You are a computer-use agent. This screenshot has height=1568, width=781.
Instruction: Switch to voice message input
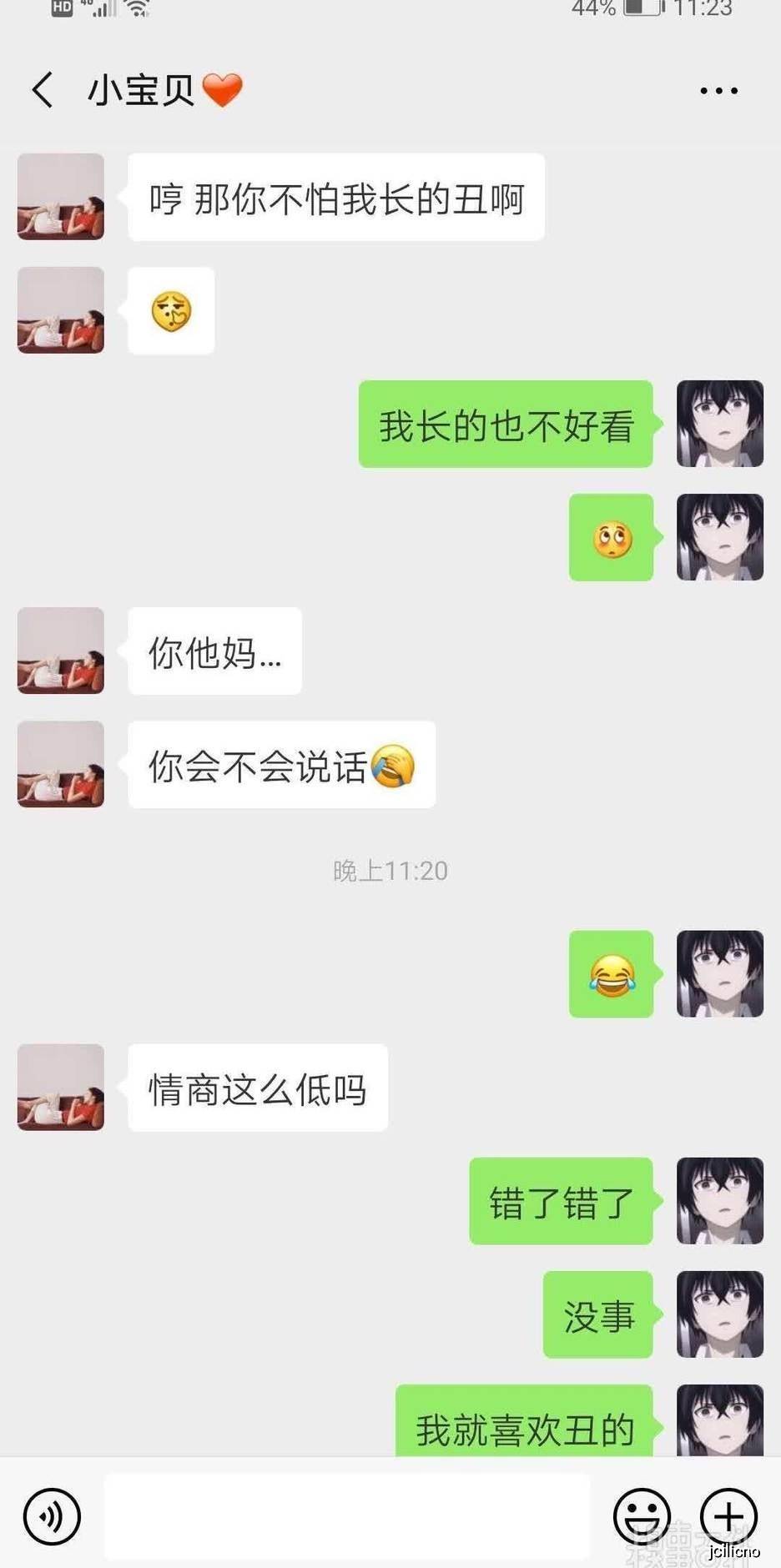click(x=52, y=1516)
